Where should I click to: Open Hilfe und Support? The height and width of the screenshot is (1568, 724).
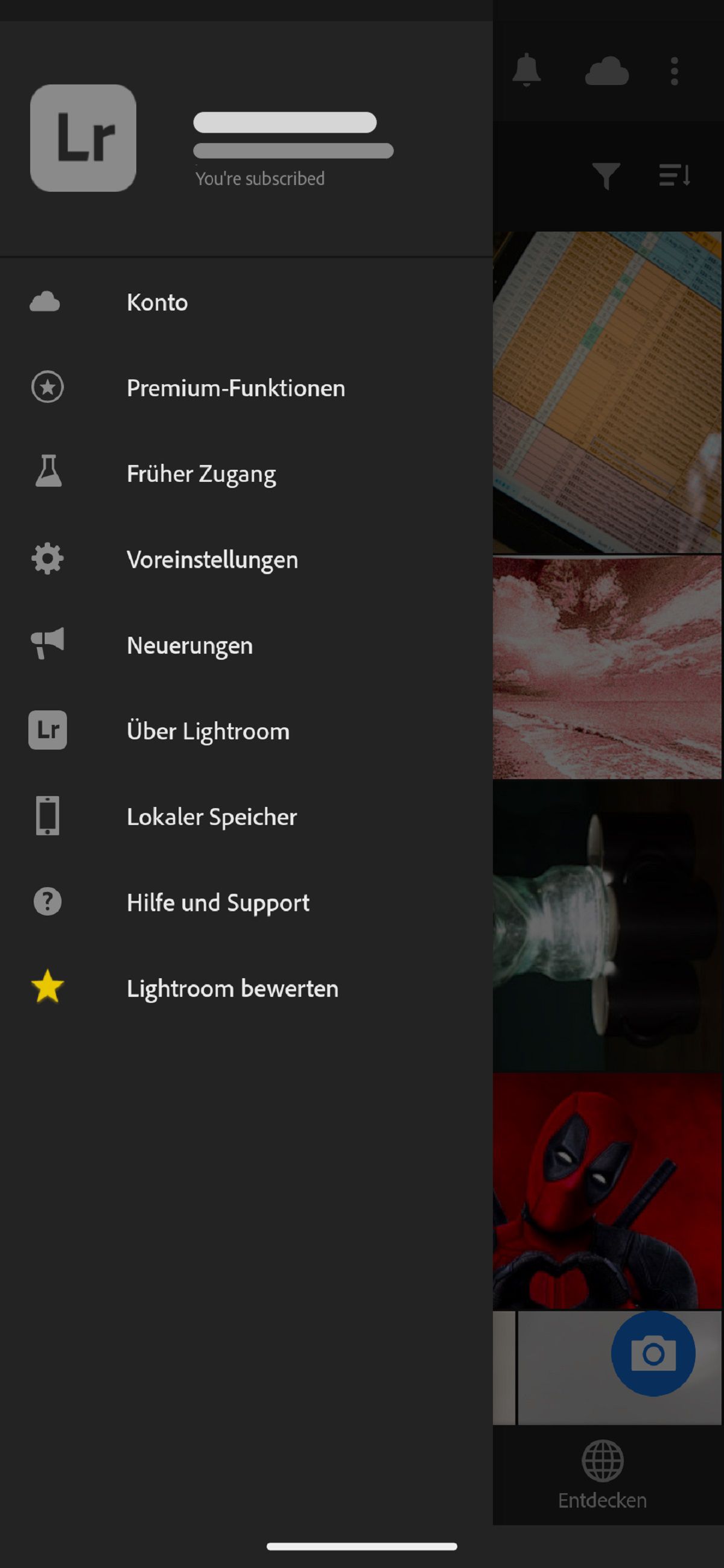(217, 902)
